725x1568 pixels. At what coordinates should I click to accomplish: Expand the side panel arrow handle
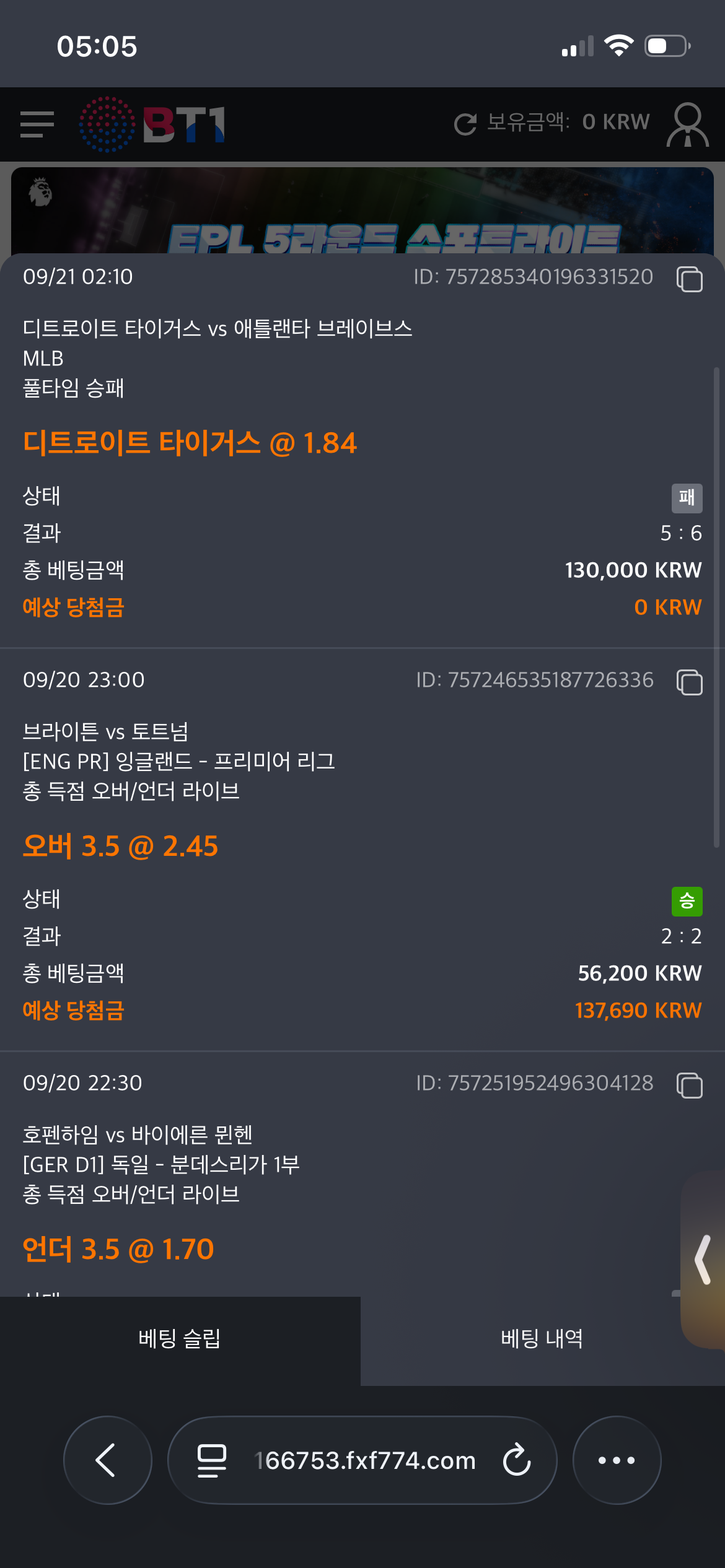click(703, 1259)
